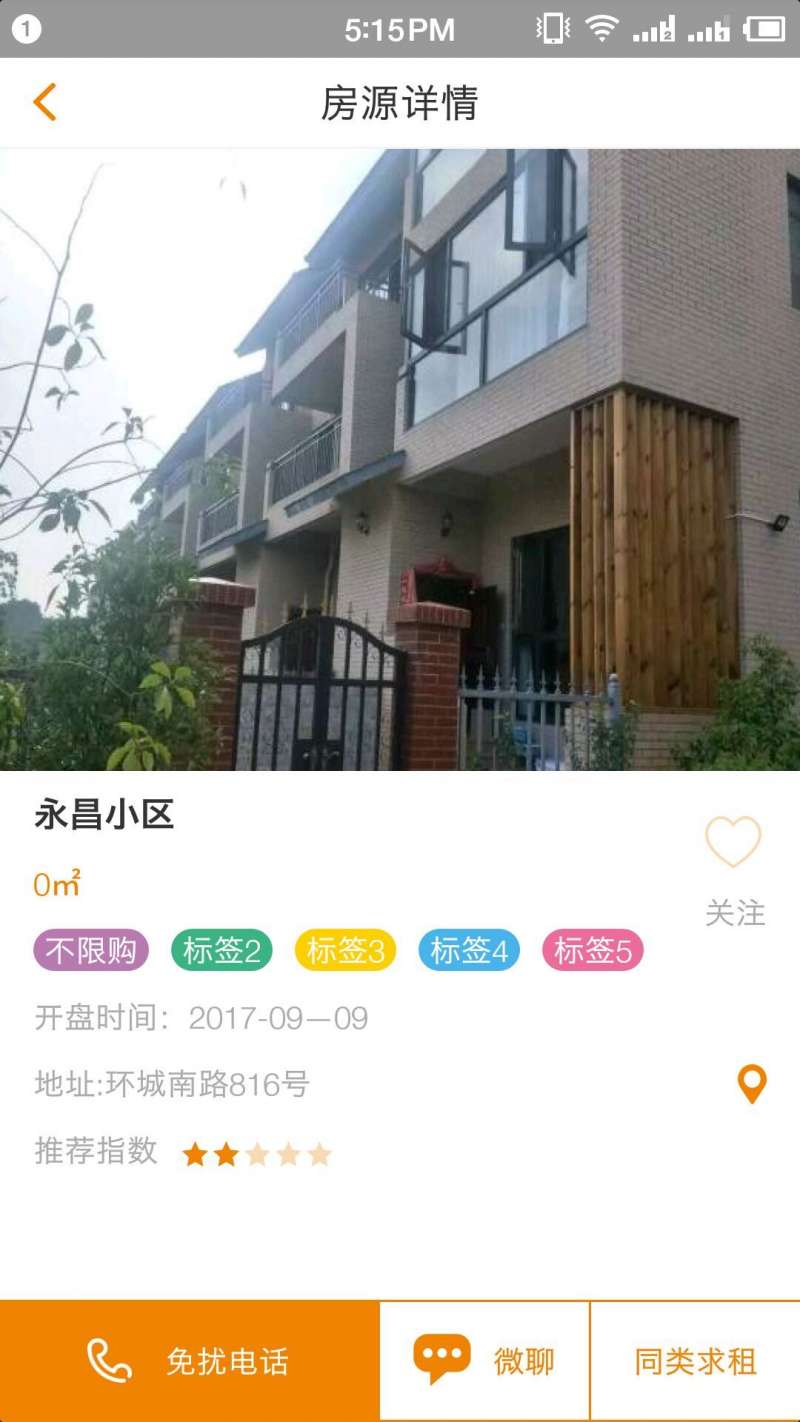Tap the heart icon to follow listing

(733, 841)
